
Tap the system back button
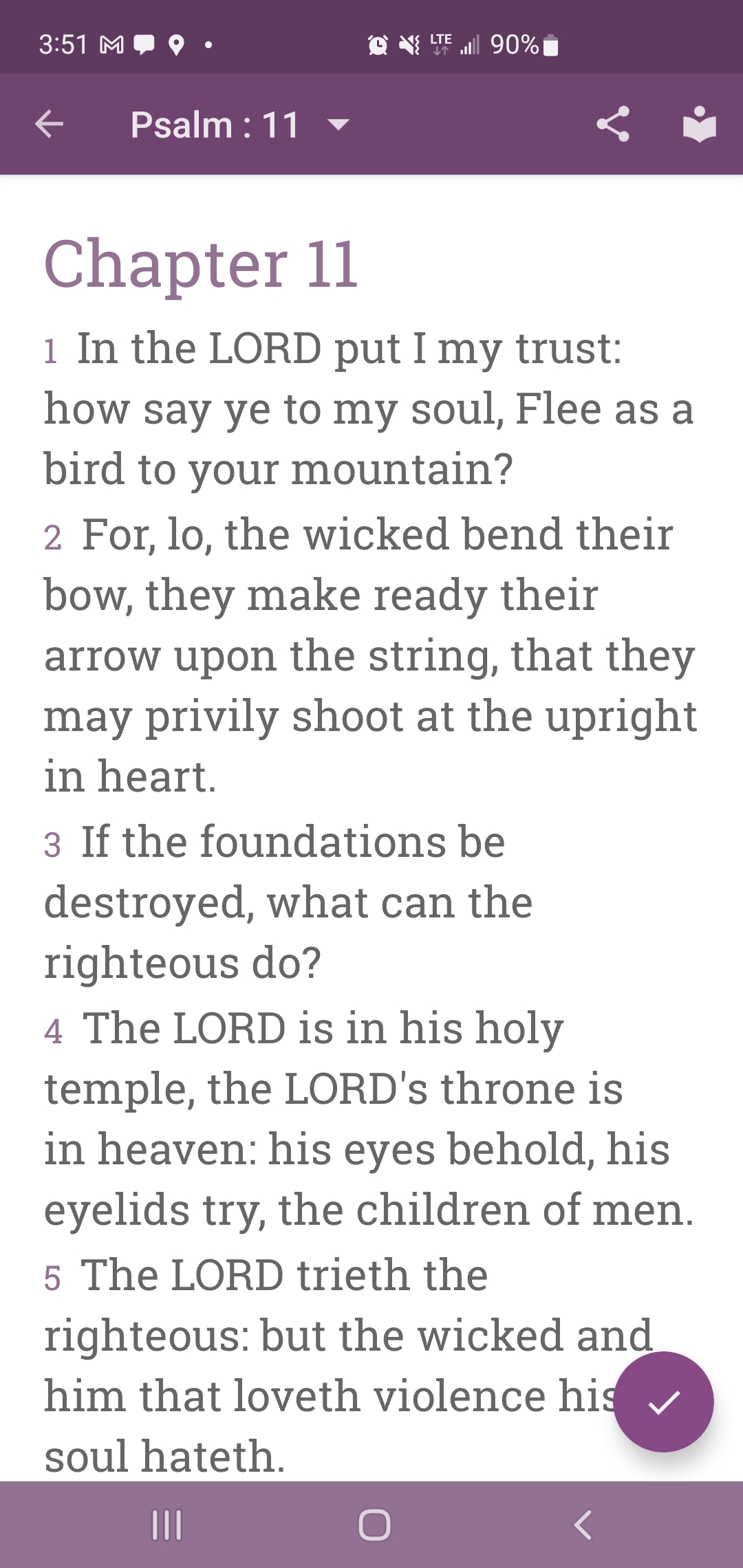[583, 1525]
